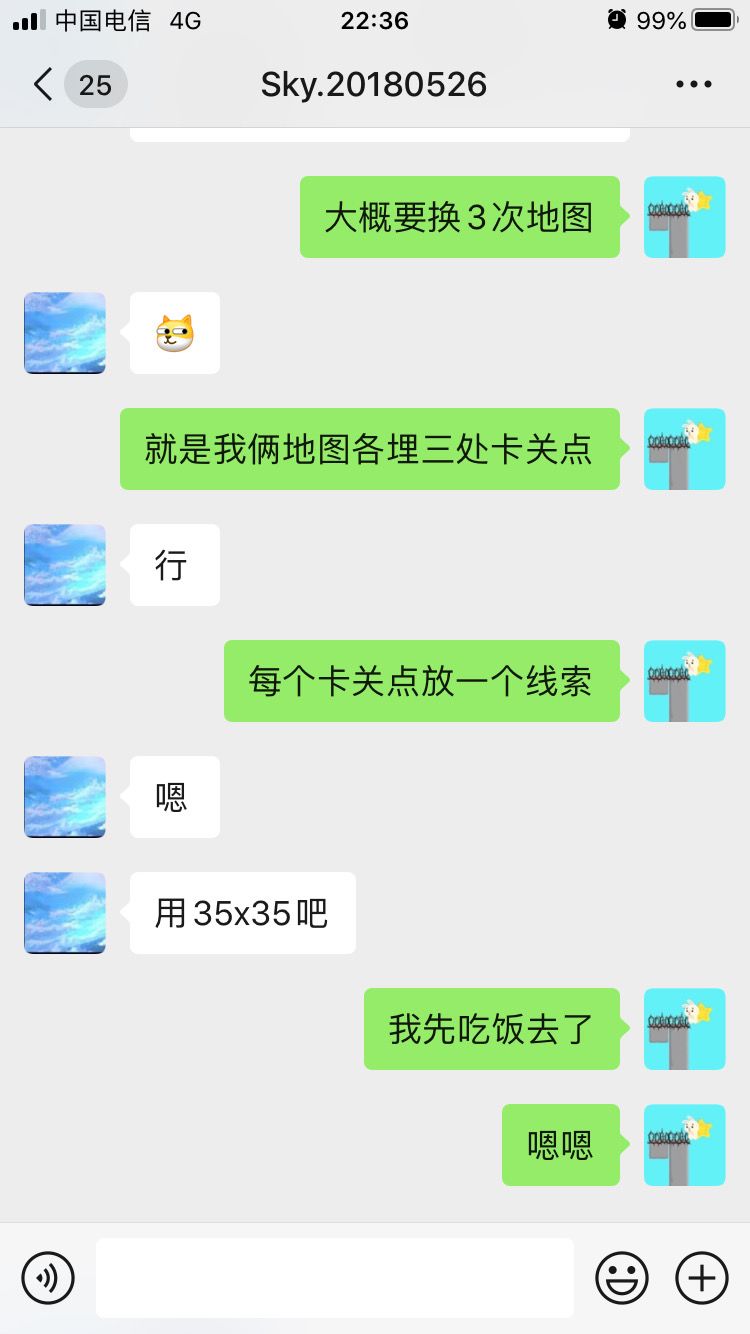
Task: Tap your own star character avatar
Action: click(684, 217)
